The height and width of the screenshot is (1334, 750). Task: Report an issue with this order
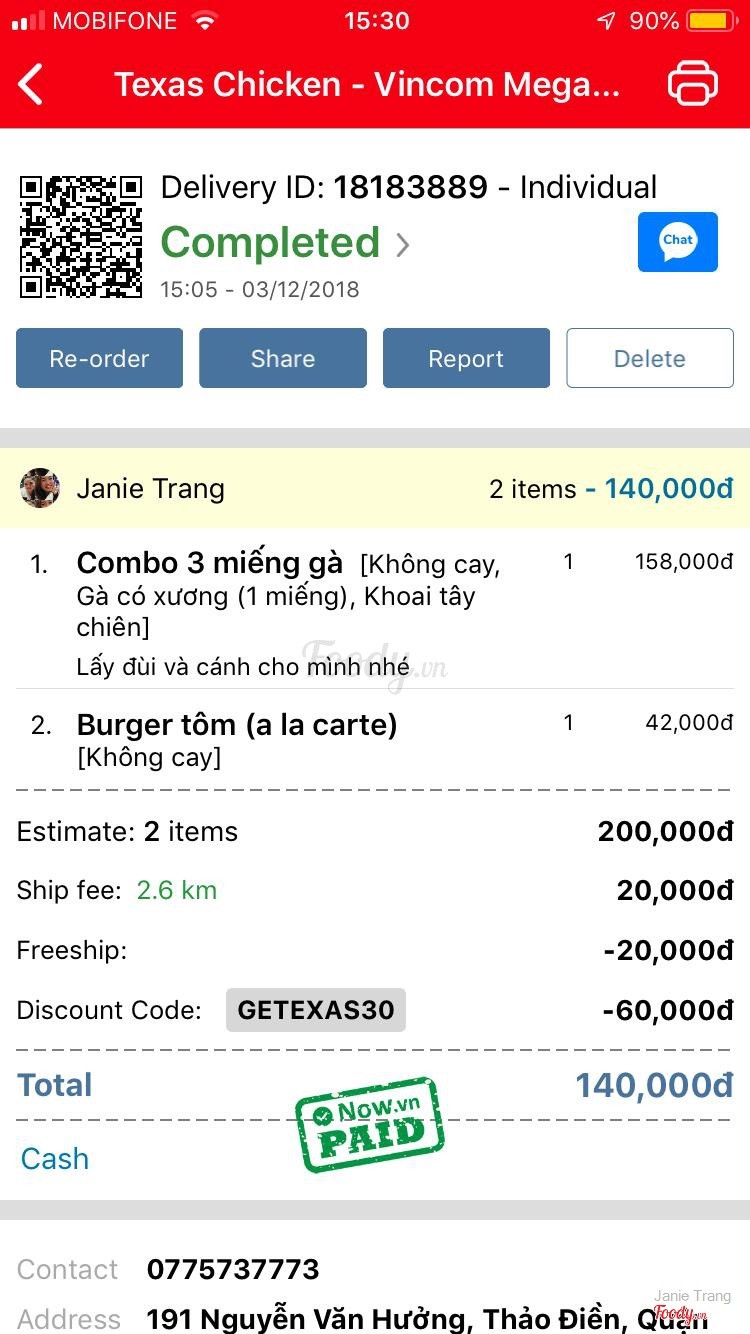[466, 358]
